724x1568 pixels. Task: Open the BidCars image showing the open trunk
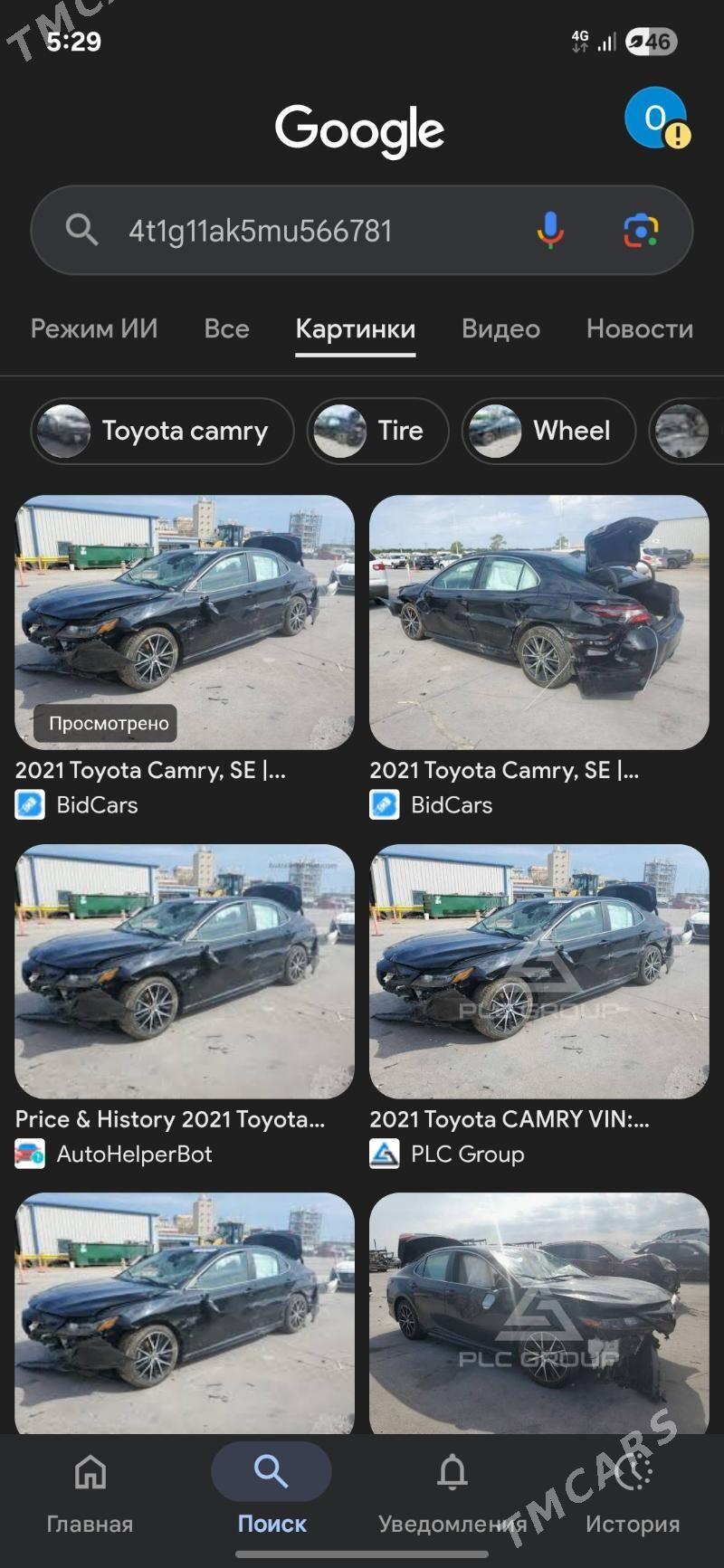pos(538,622)
